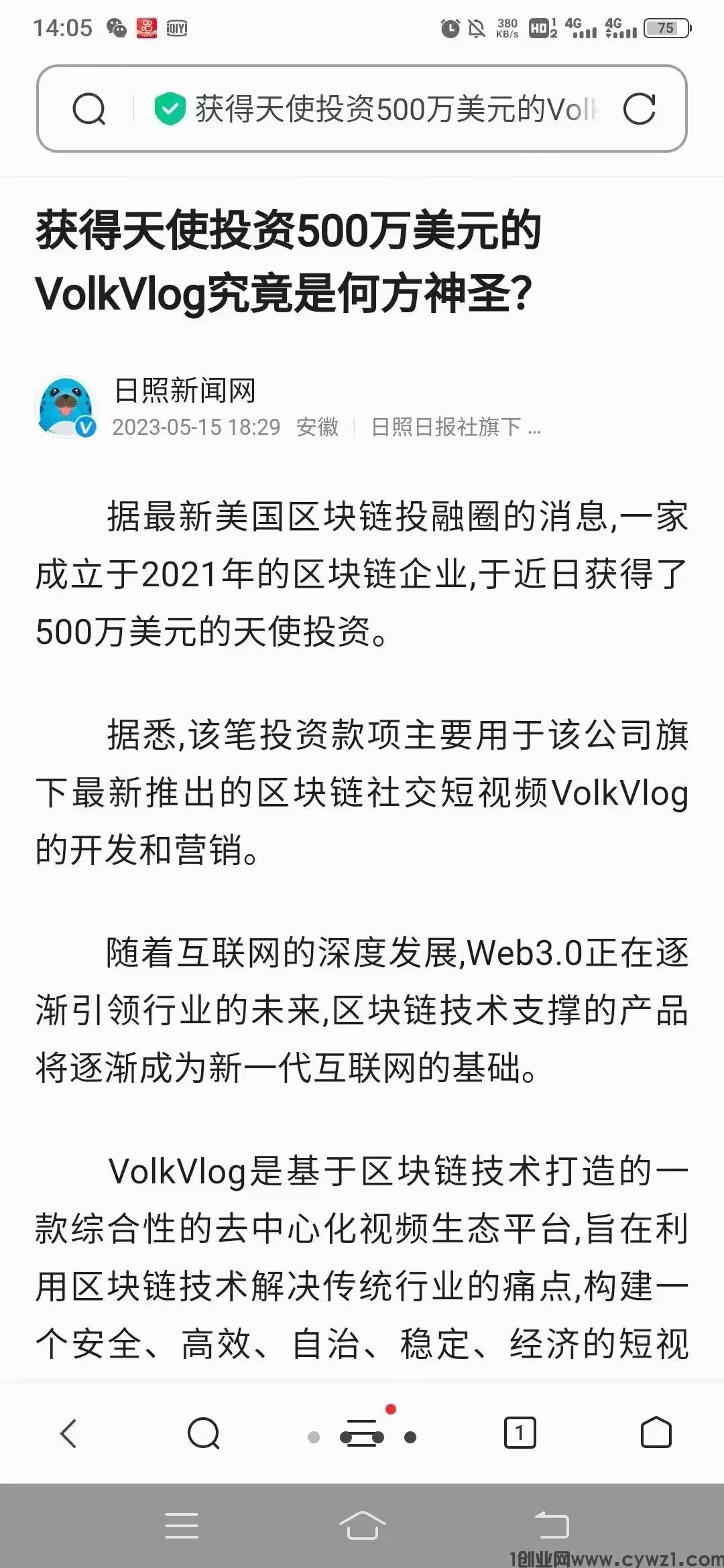Image resolution: width=724 pixels, height=1568 pixels.
Task: Go to the browser home page
Action: (656, 1434)
